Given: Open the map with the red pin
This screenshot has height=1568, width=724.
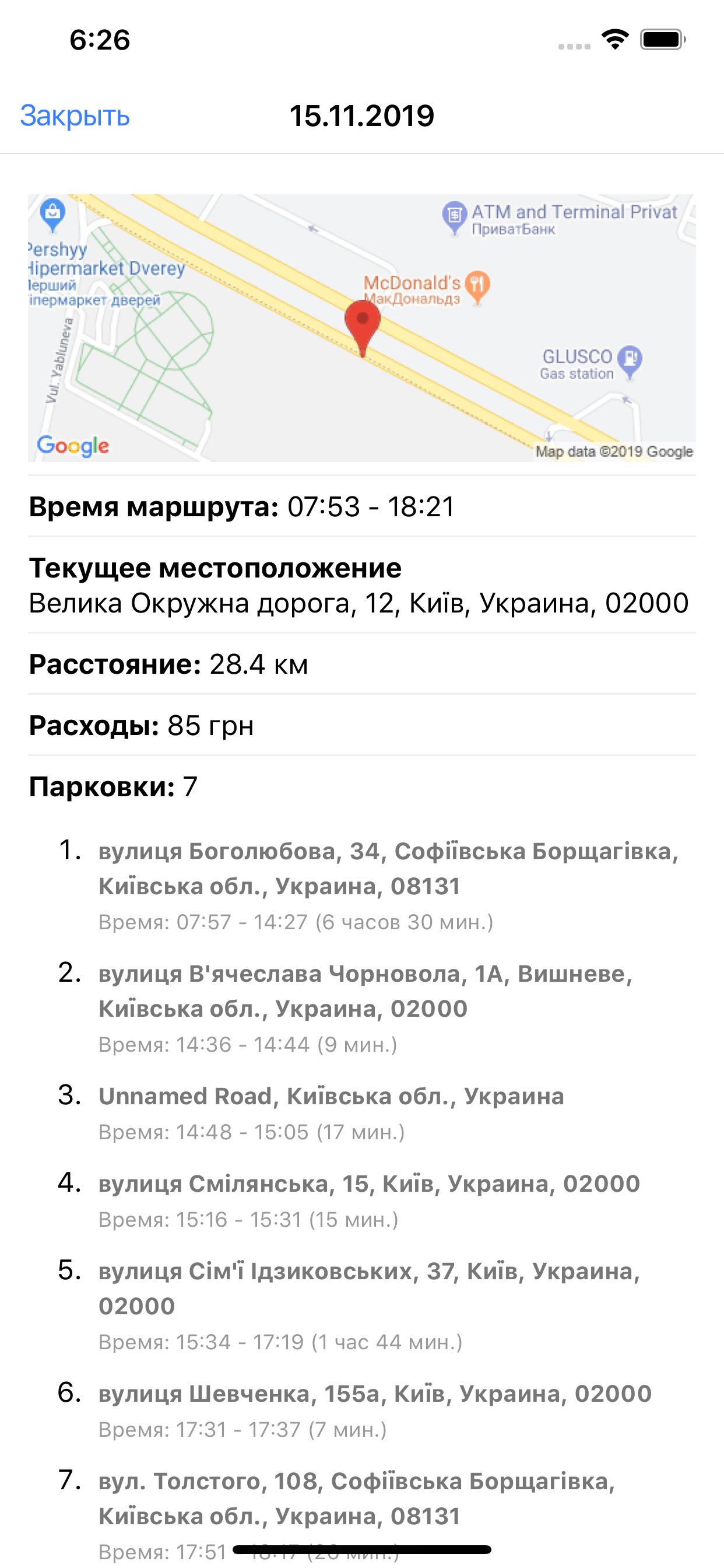Looking at the screenshot, I should tap(361, 327).
